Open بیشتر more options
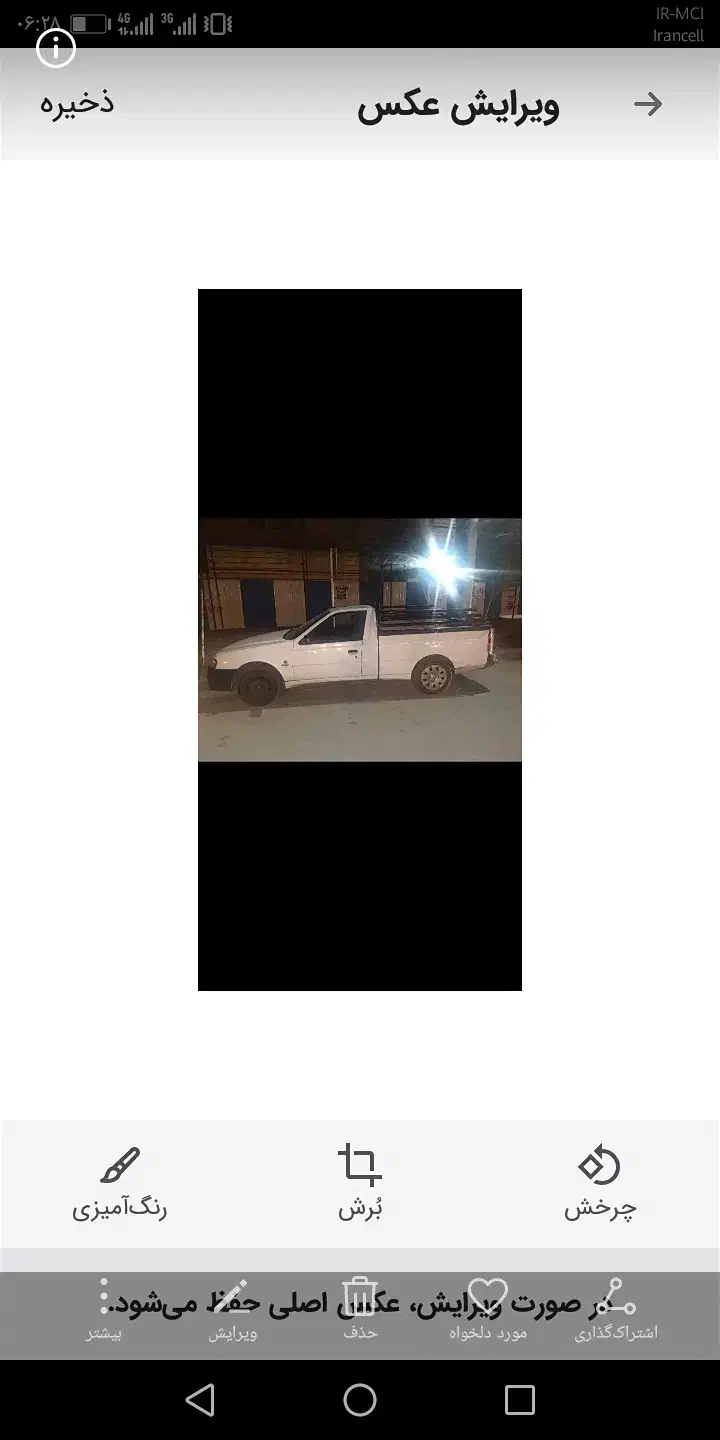720x1440 pixels. (104, 1310)
